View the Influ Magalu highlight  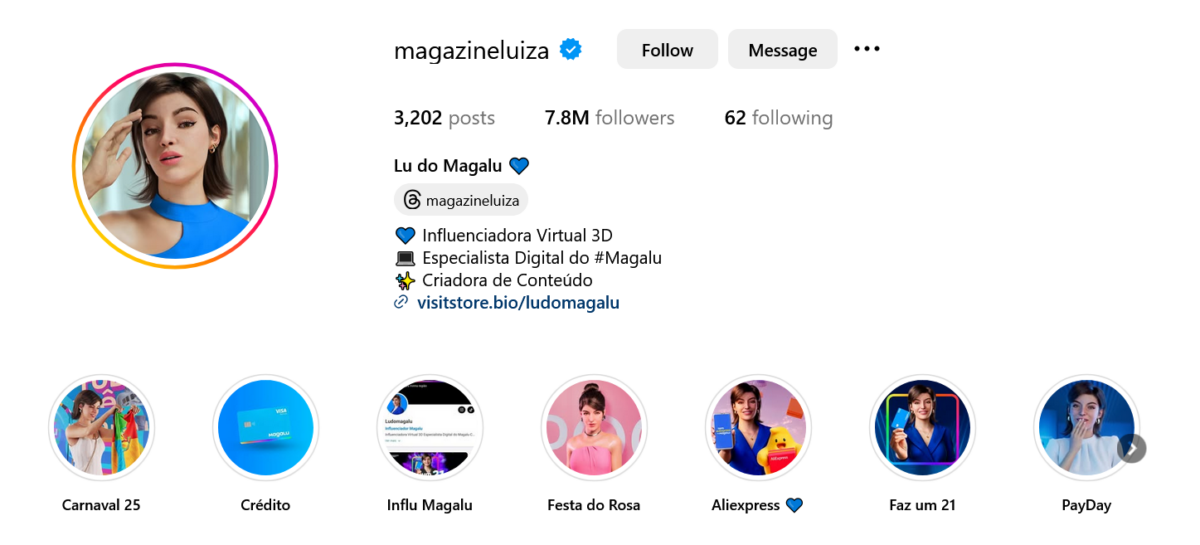pyautogui.click(x=429, y=428)
